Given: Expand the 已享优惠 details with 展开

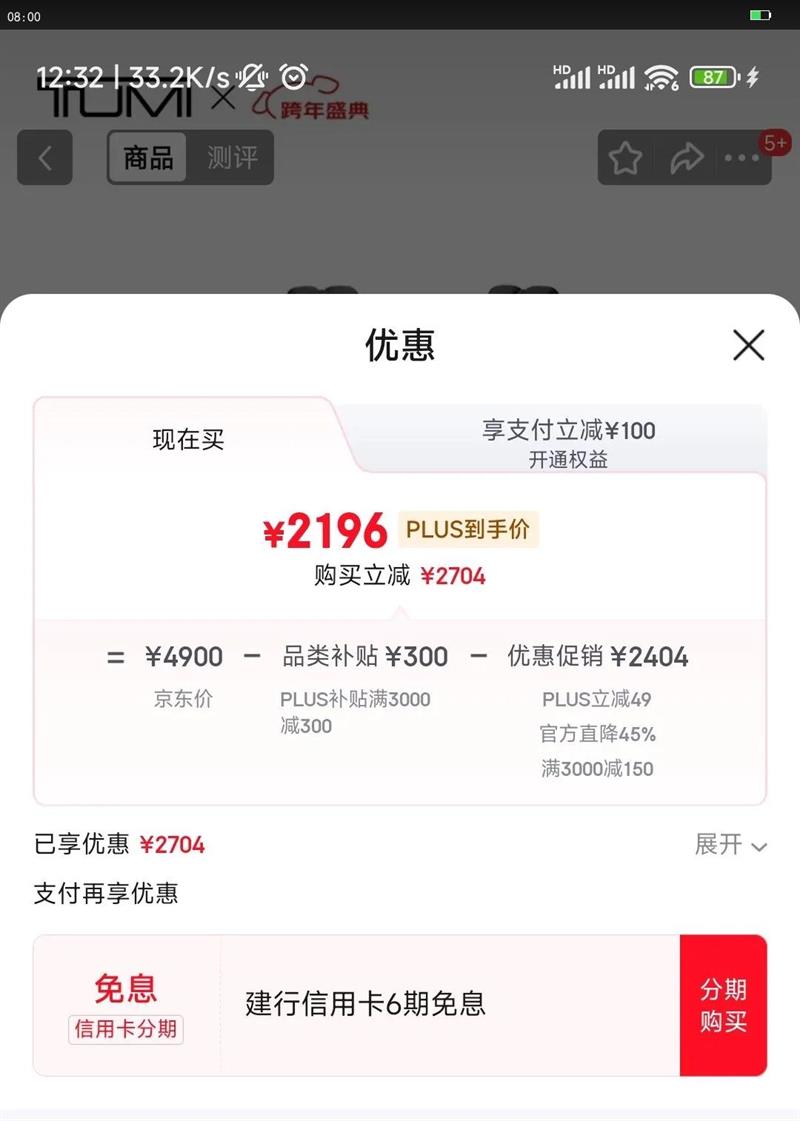Looking at the screenshot, I should tap(731, 845).
